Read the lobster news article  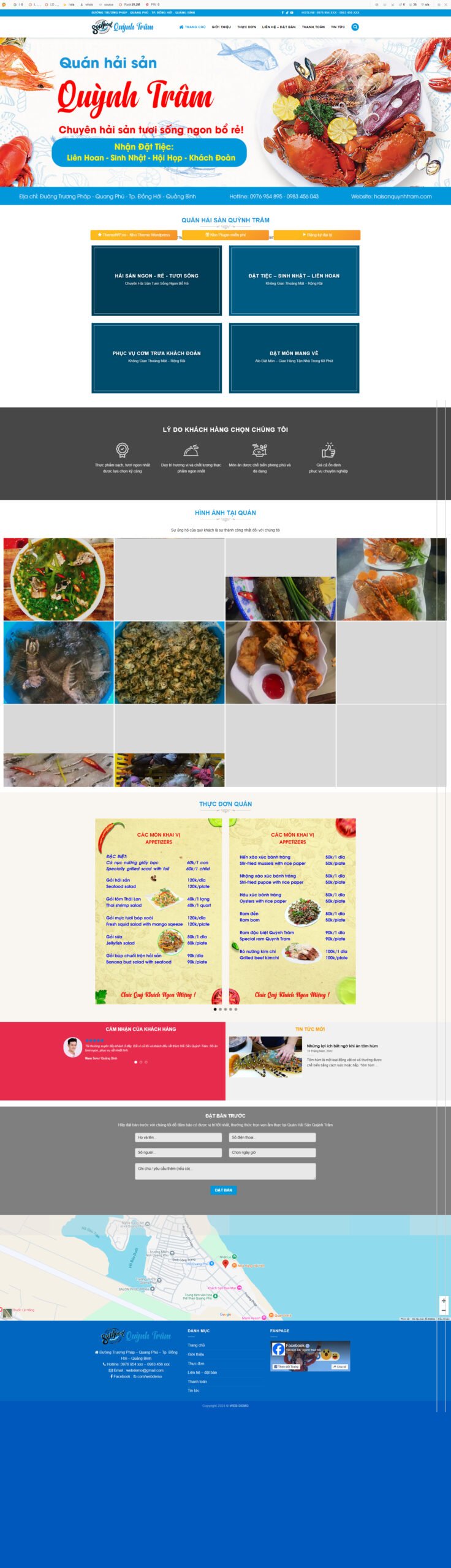click(x=342, y=1046)
